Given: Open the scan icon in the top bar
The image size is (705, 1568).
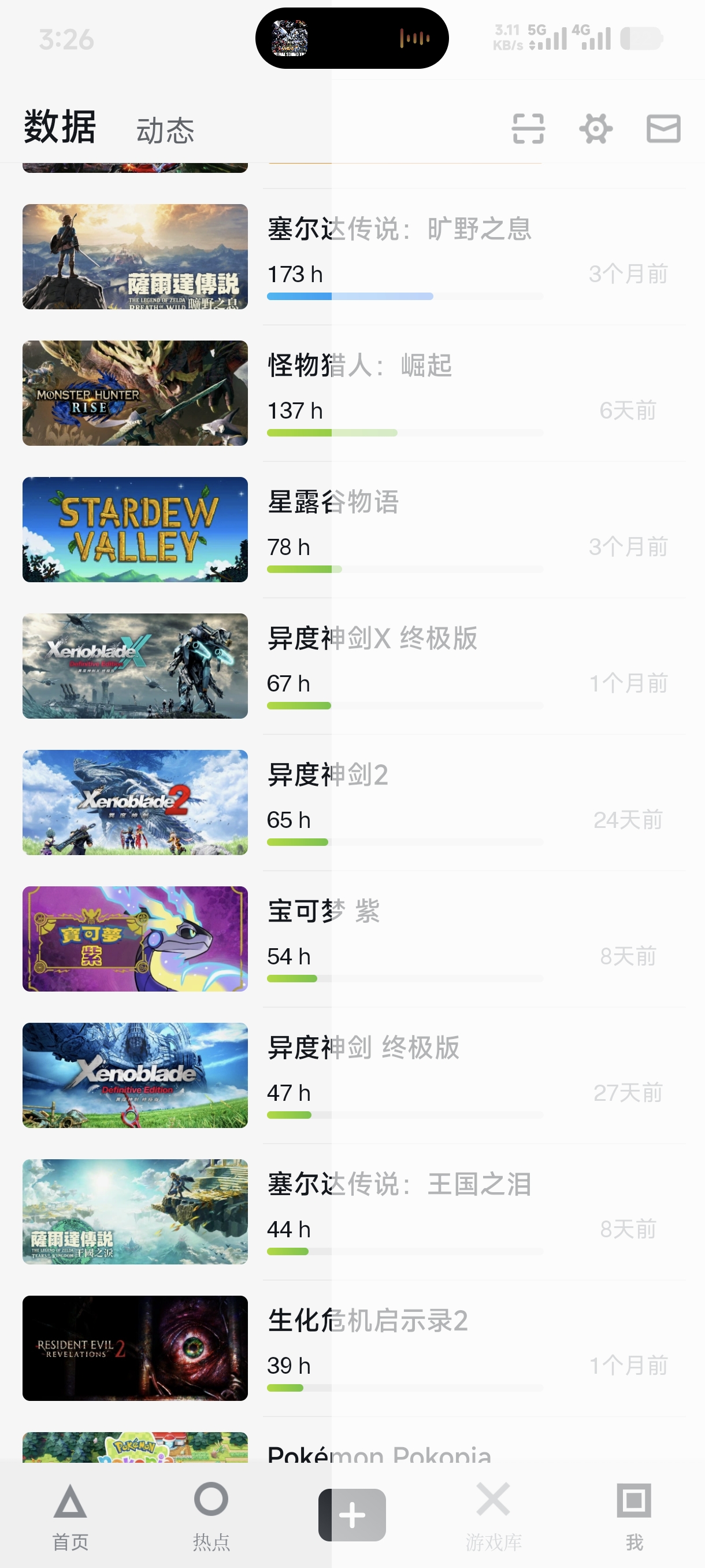Looking at the screenshot, I should point(528,128).
